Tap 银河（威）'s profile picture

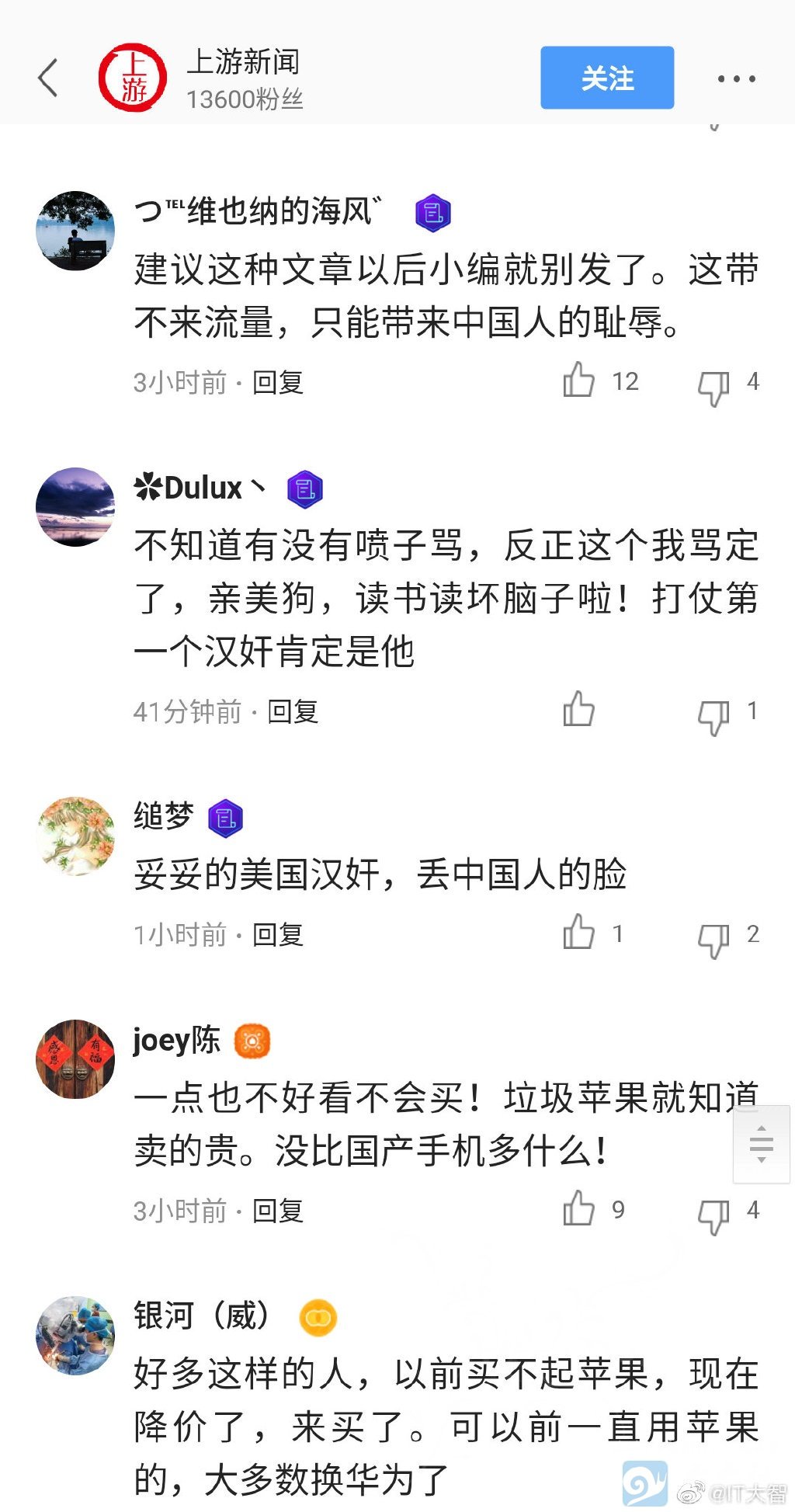tap(75, 1336)
